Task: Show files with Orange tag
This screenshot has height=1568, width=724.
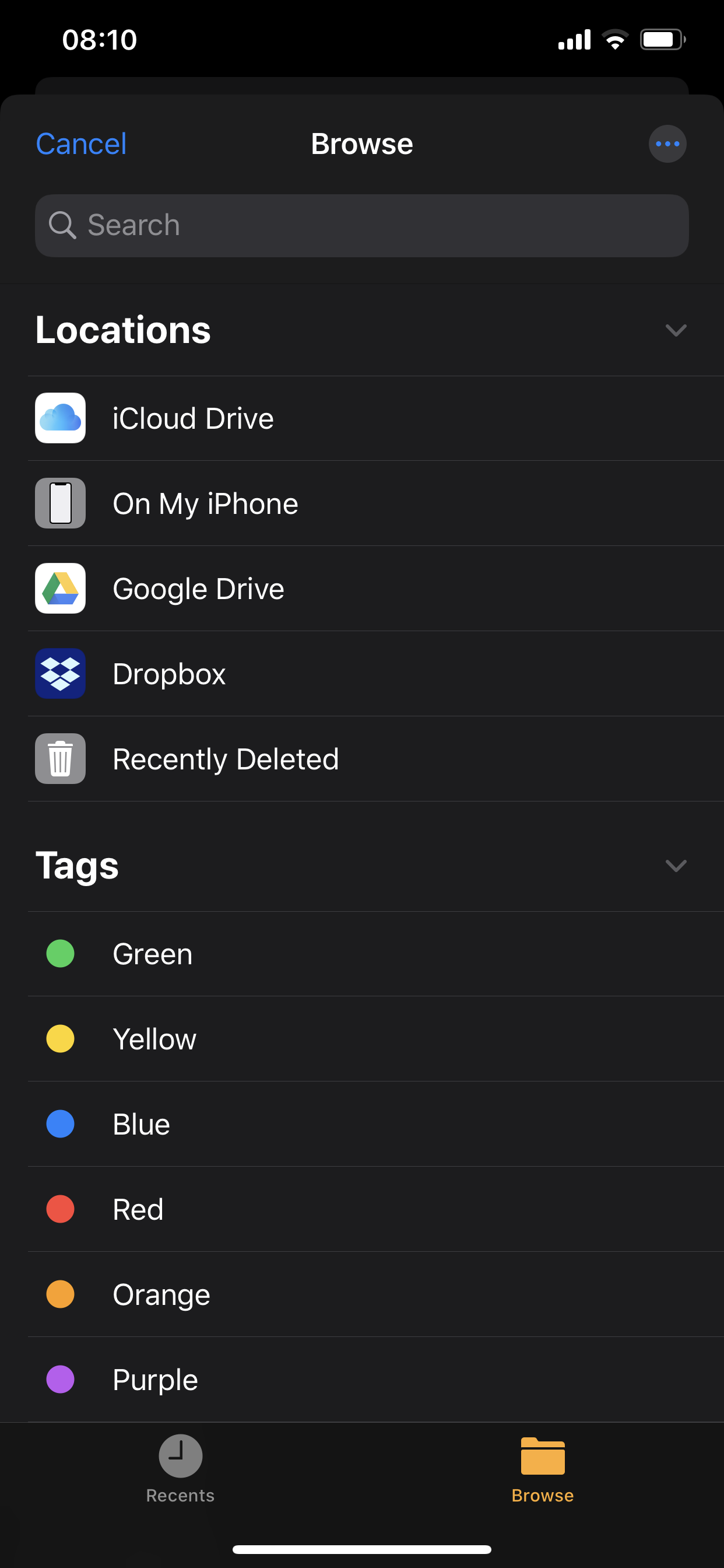Action: pos(161,1294)
